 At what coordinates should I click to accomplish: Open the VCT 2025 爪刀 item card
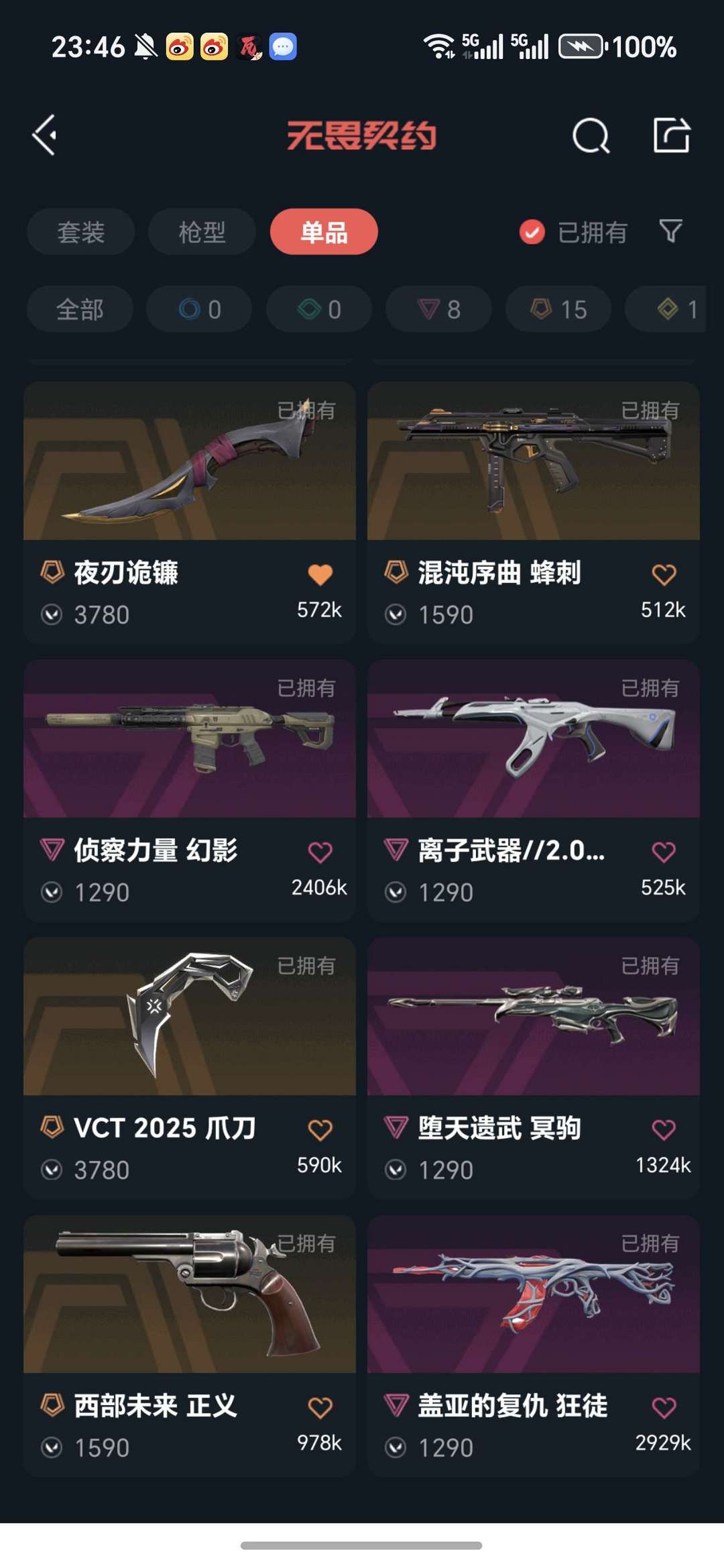(190, 1019)
